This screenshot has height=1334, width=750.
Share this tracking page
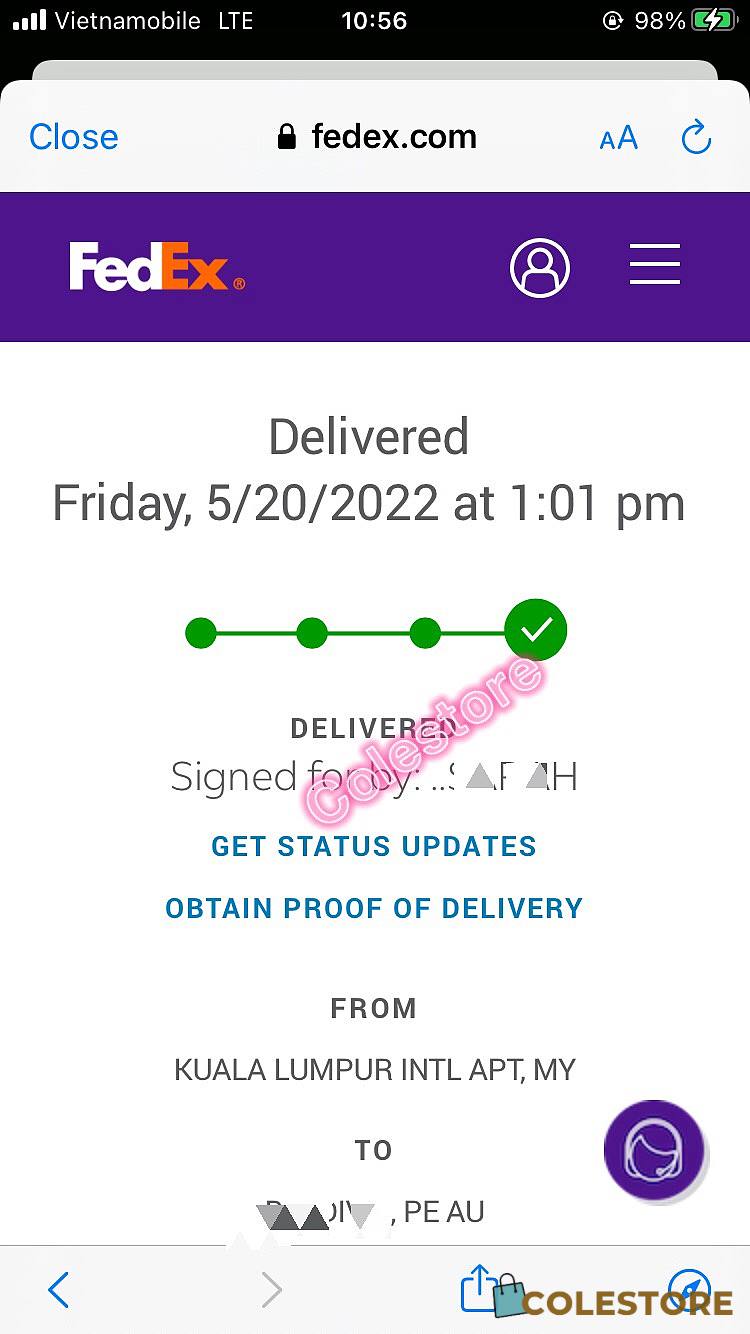point(479,1288)
